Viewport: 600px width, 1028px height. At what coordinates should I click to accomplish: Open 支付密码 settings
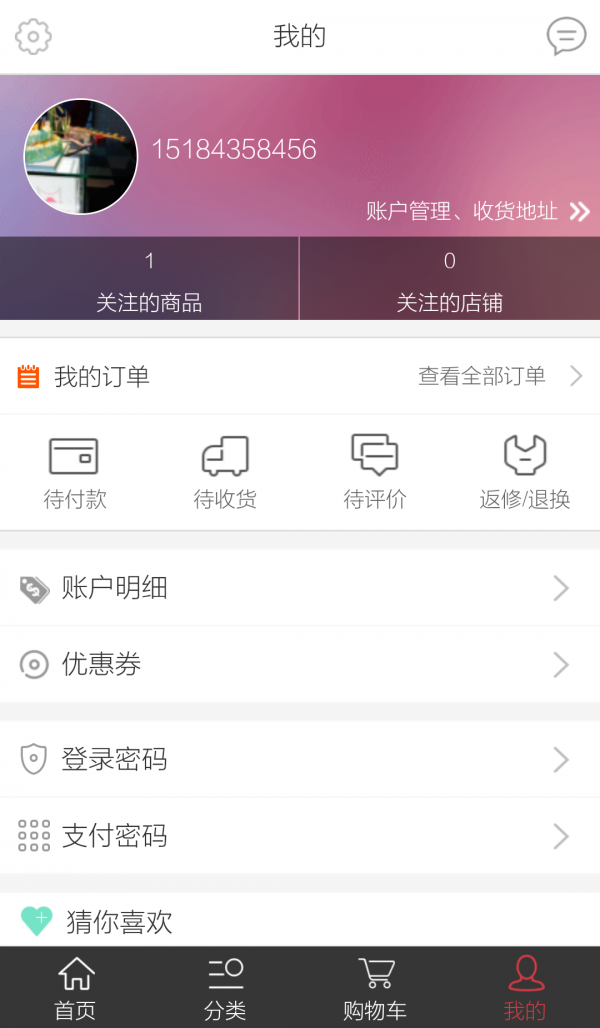click(x=300, y=836)
